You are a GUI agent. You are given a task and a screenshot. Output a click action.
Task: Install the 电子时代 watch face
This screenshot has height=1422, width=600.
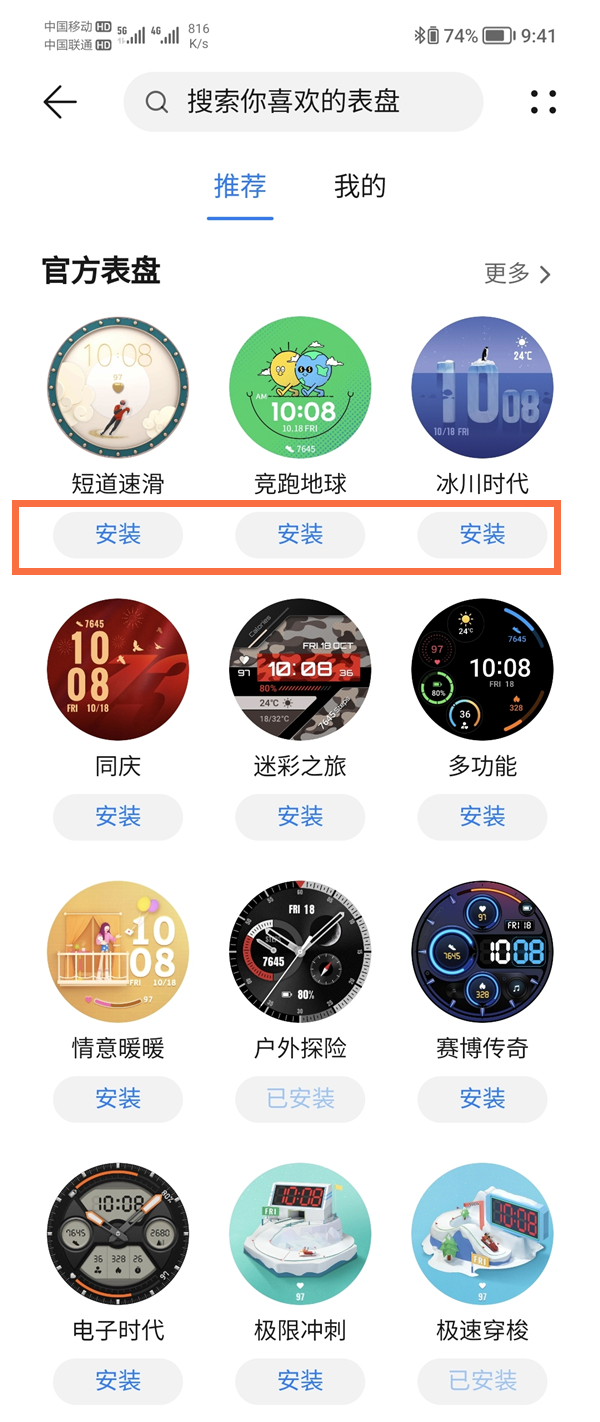pos(118,1381)
